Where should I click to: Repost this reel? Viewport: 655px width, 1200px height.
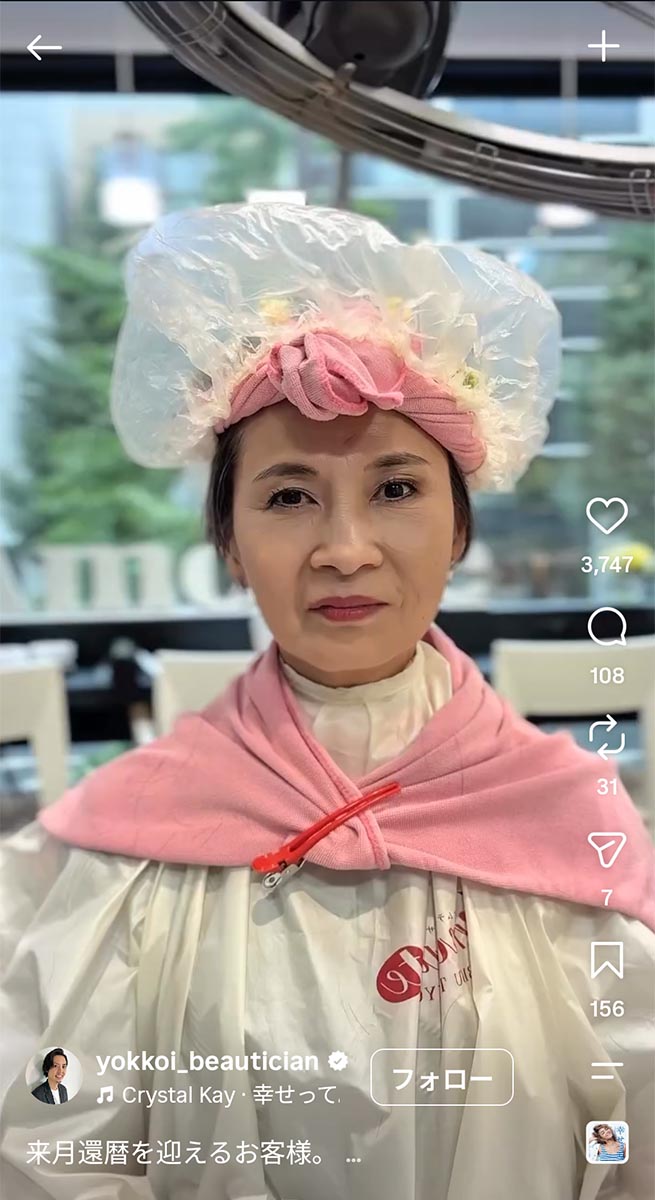[x=607, y=737]
